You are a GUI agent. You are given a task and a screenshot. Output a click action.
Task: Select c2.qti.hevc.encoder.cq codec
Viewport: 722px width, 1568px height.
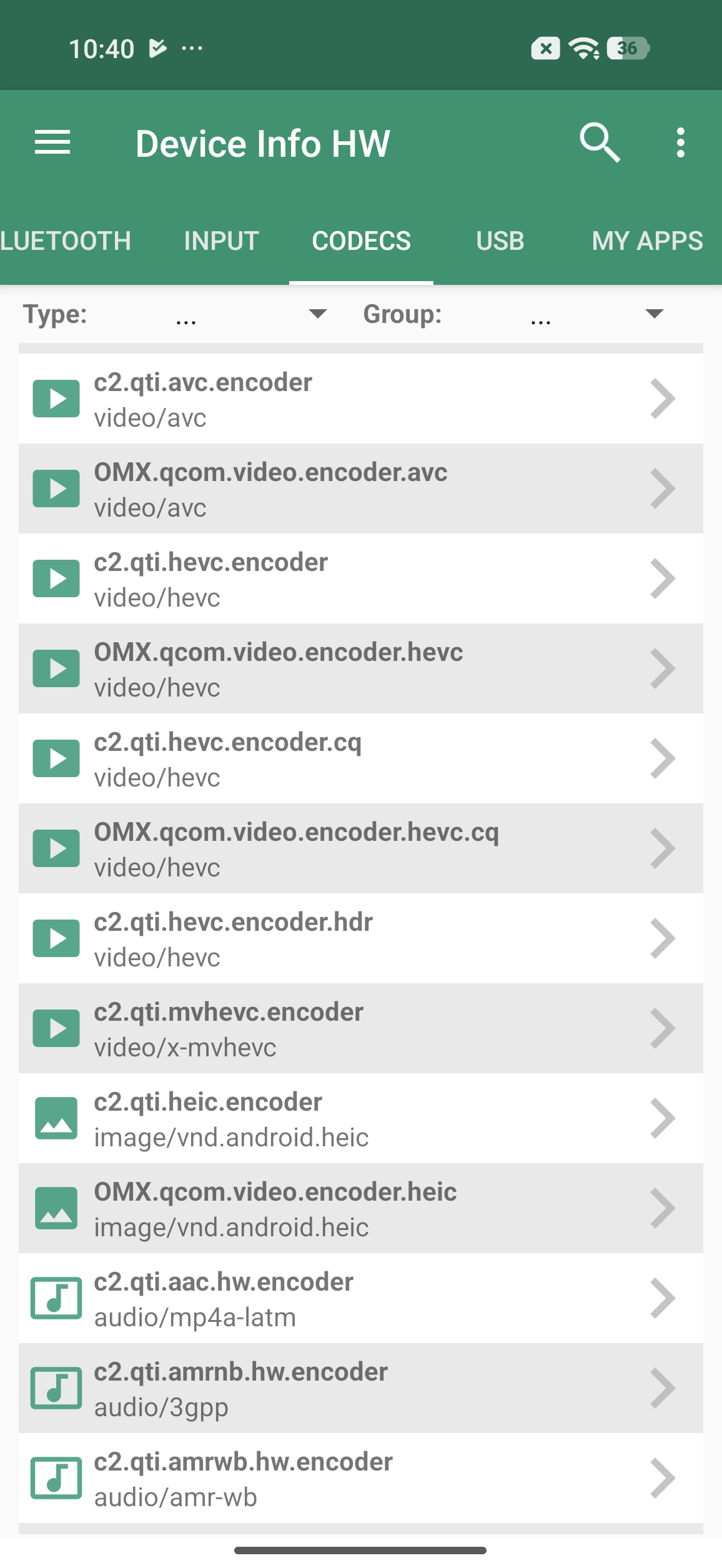[361, 759]
